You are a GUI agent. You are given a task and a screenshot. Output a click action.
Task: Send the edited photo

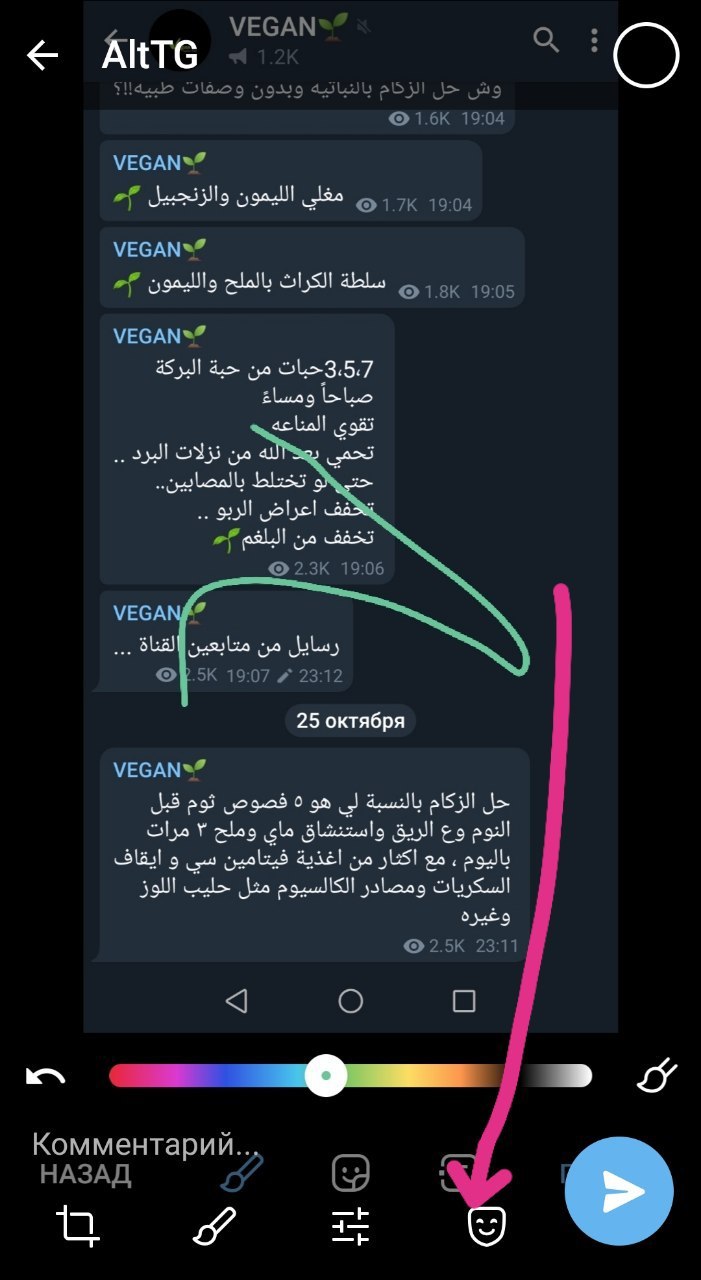tap(620, 1191)
